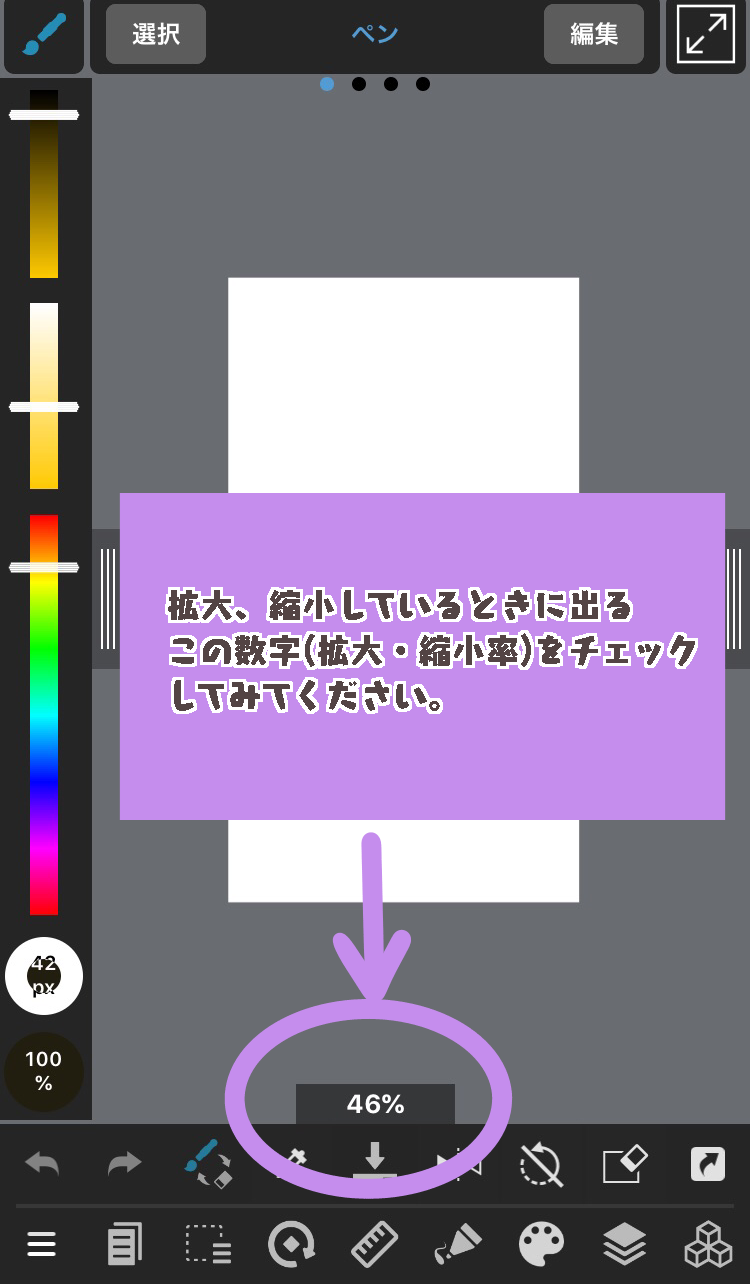The height and width of the screenshot is (1284, 750).
Task: Undo the last stroke
Action: (42, 1164)
